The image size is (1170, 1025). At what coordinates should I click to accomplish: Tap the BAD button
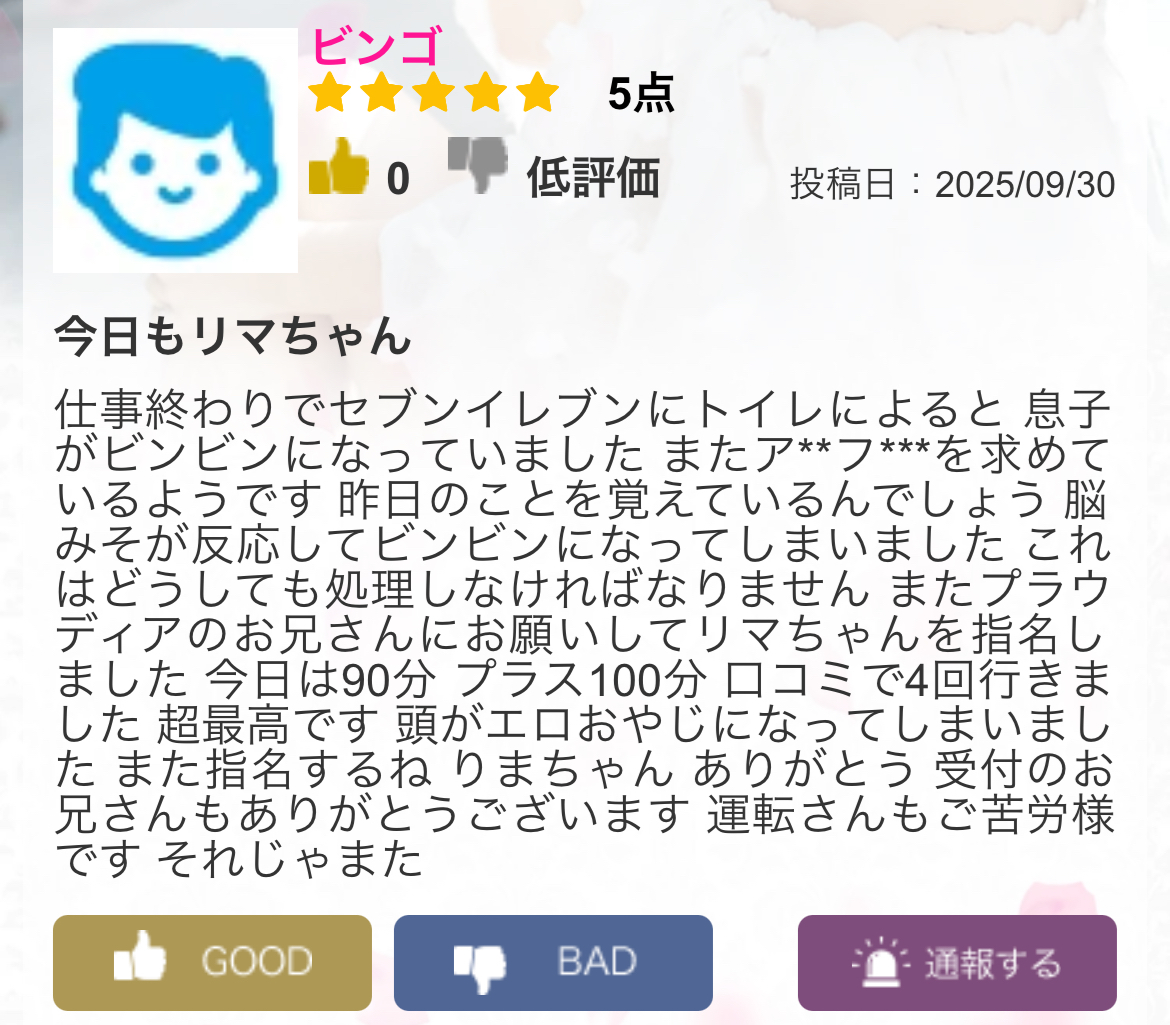pos(553,962)
